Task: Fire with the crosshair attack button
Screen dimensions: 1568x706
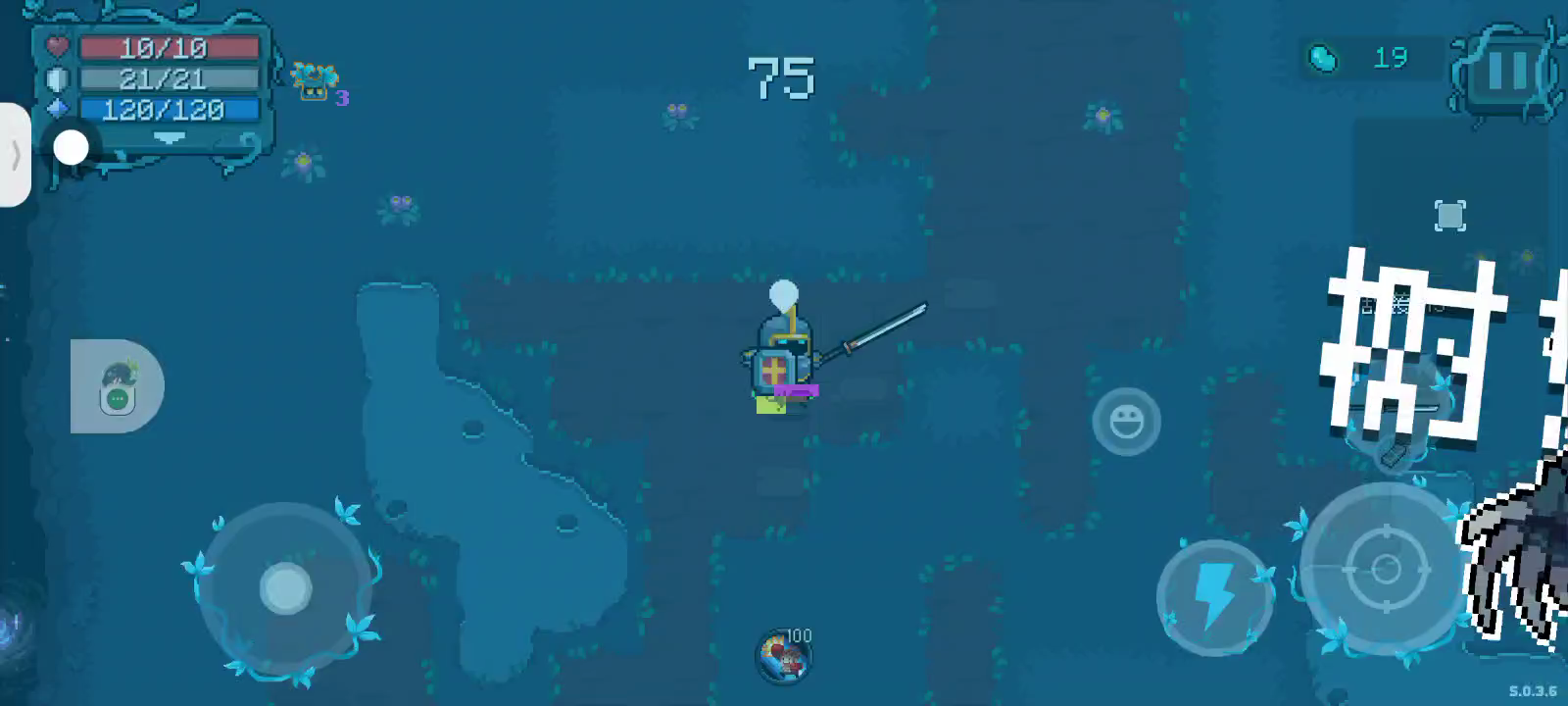Action: [x=1385, y=568]
